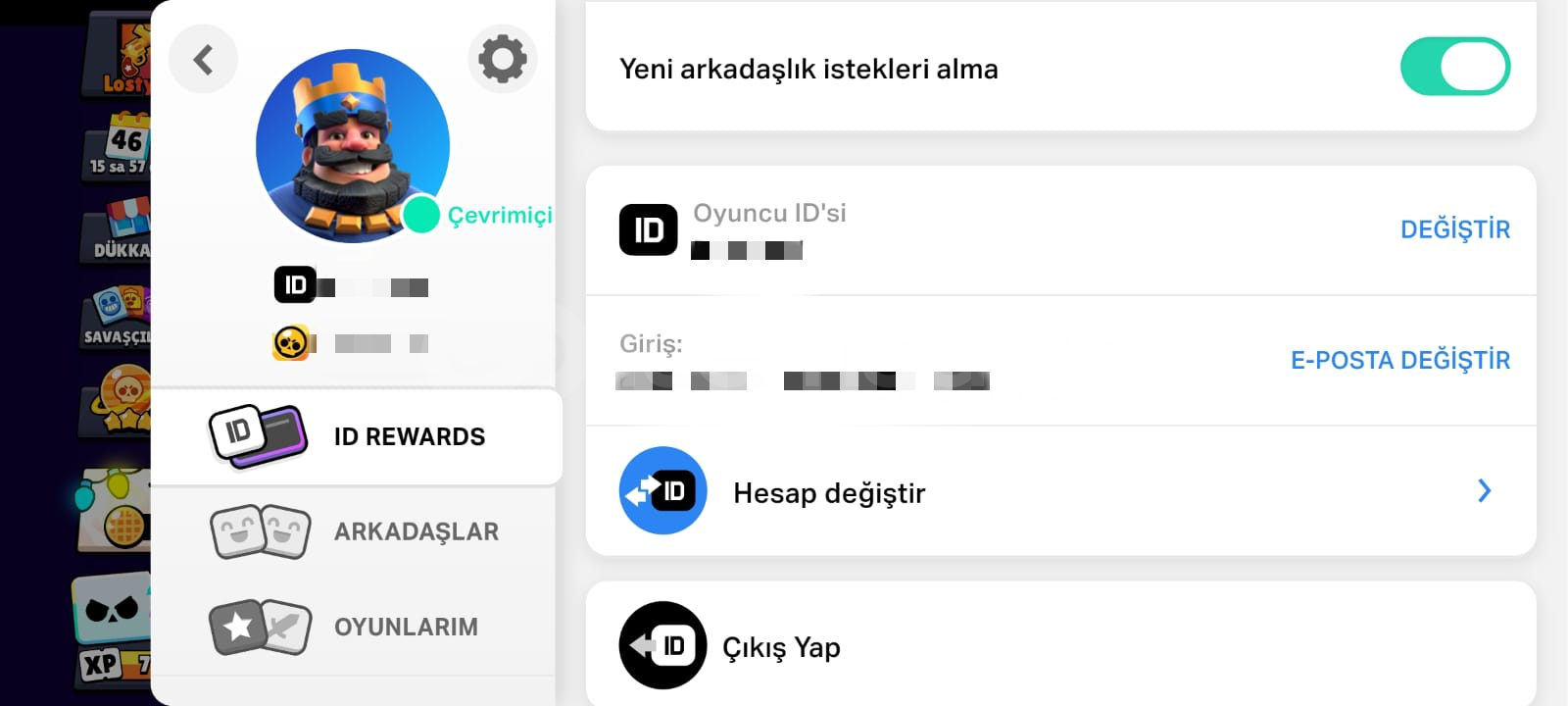Screen dimensions: 1568x706
Task: Tap the profile avatar picture
Action: pyautogui.click(x=352, y=145)
